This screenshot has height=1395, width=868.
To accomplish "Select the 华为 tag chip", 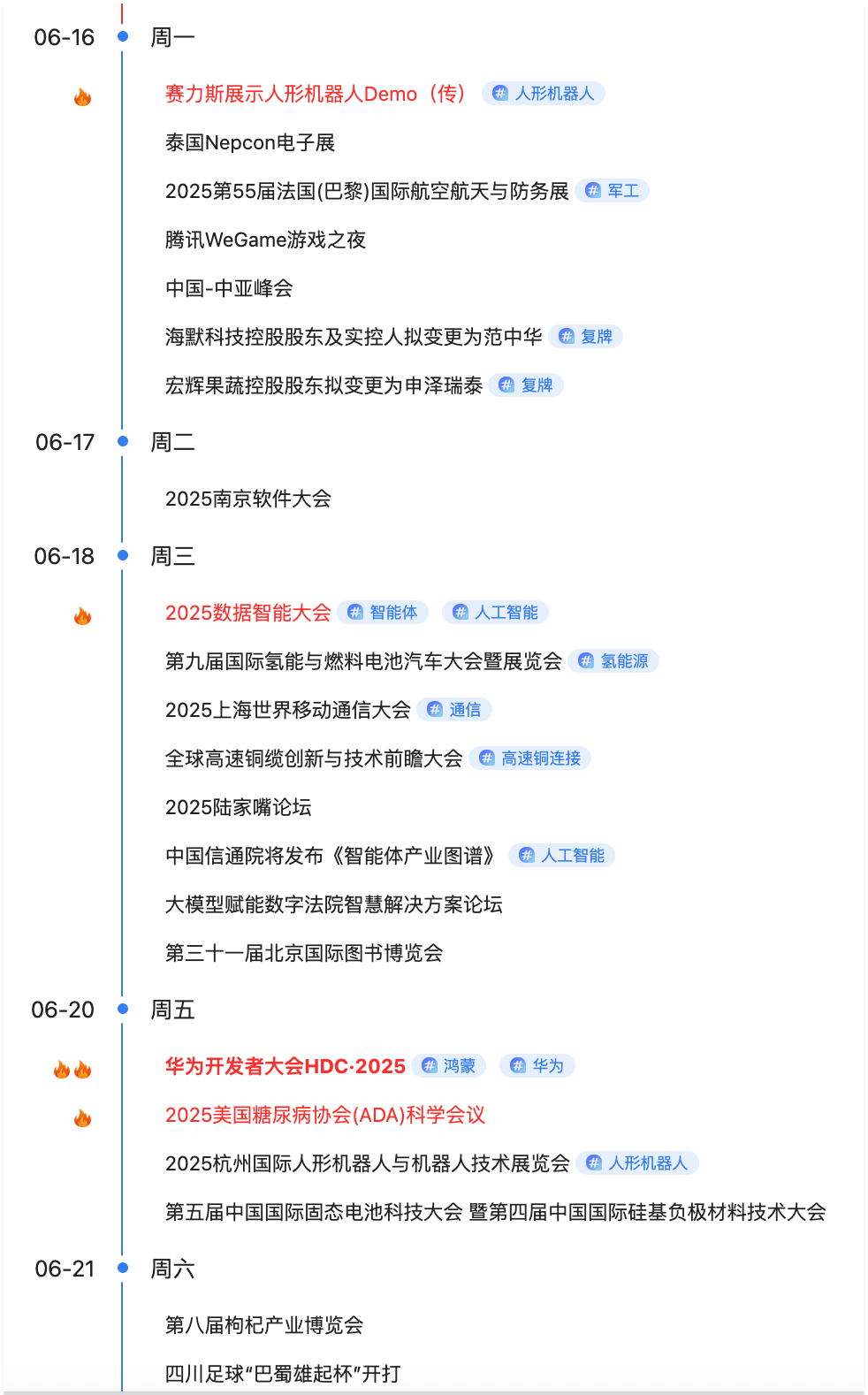I will coord(537,1066).
